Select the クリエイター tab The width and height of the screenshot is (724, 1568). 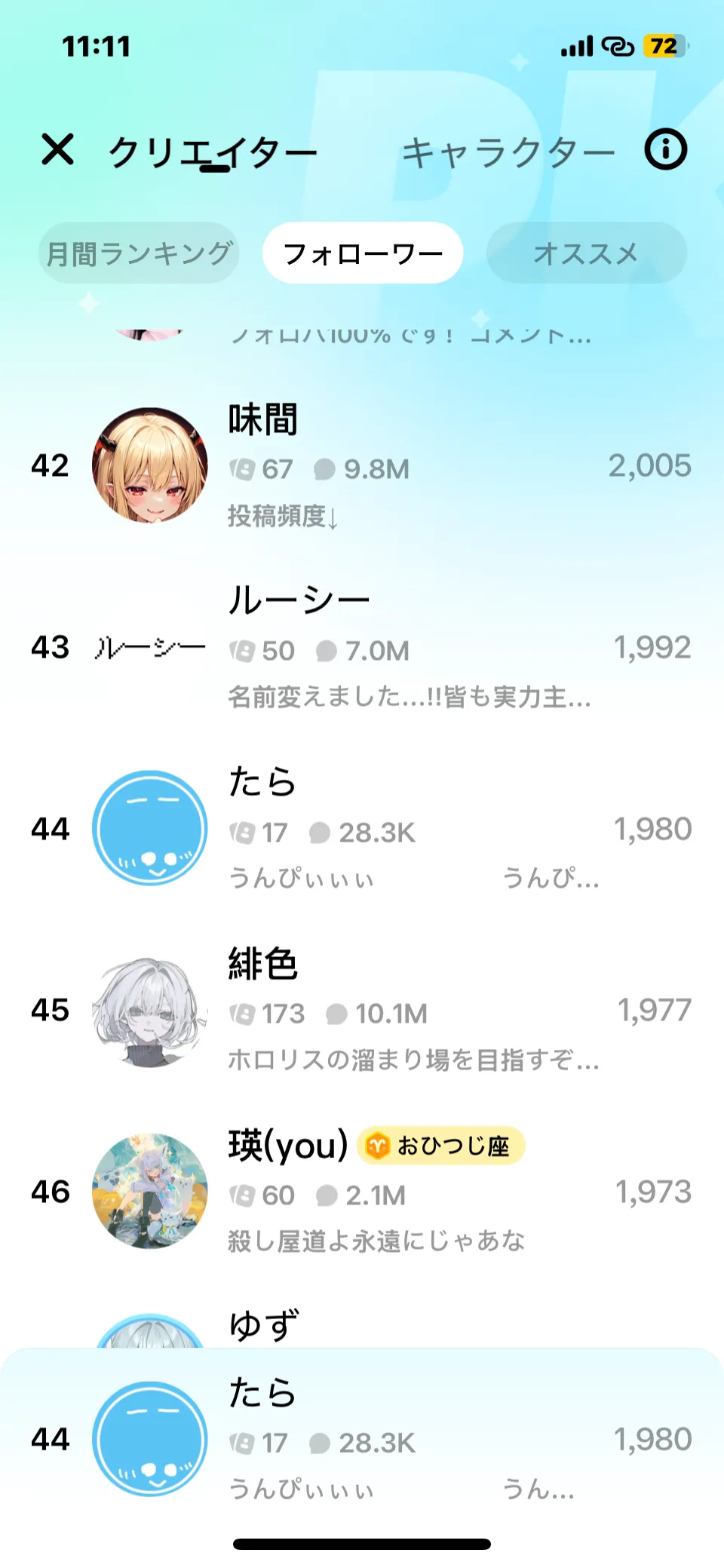coord(213,153)
